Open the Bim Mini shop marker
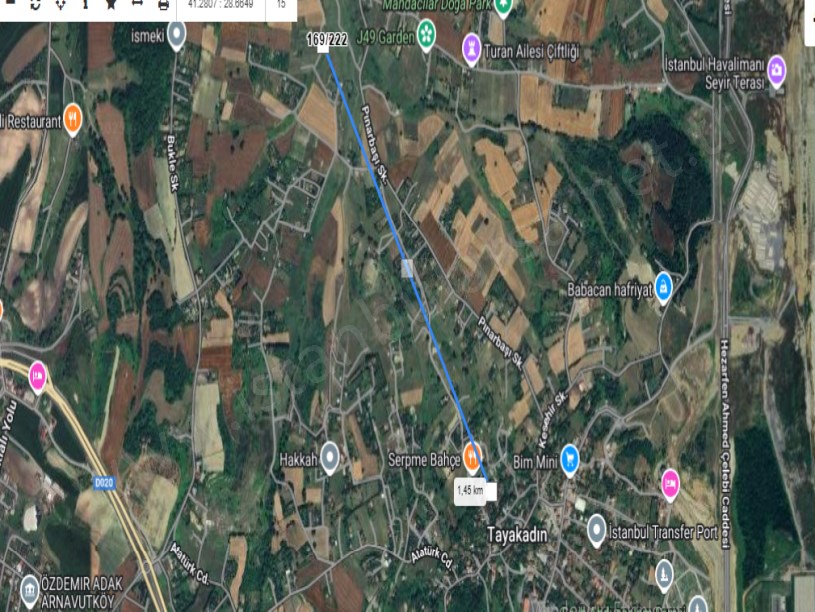Screen dimensions: 815x612 pos(570,458)
